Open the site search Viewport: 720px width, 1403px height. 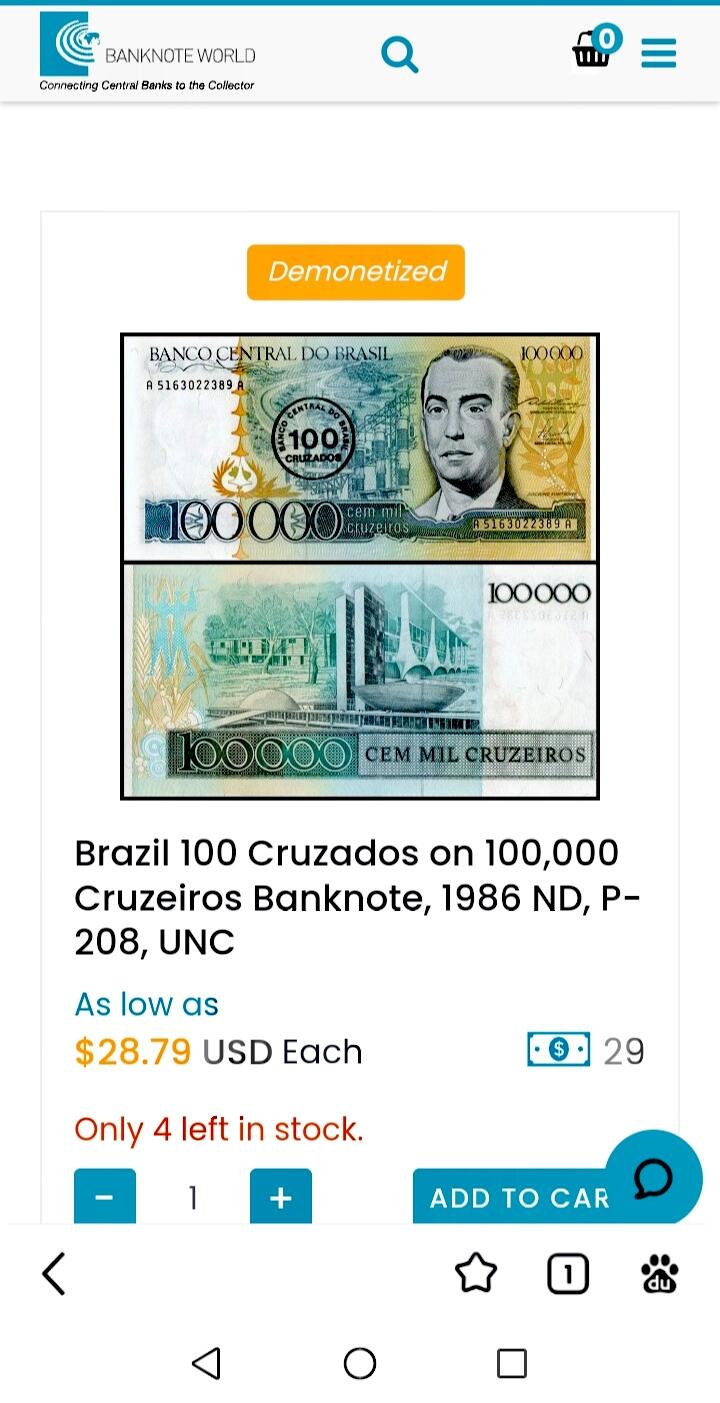pos(399,53)
